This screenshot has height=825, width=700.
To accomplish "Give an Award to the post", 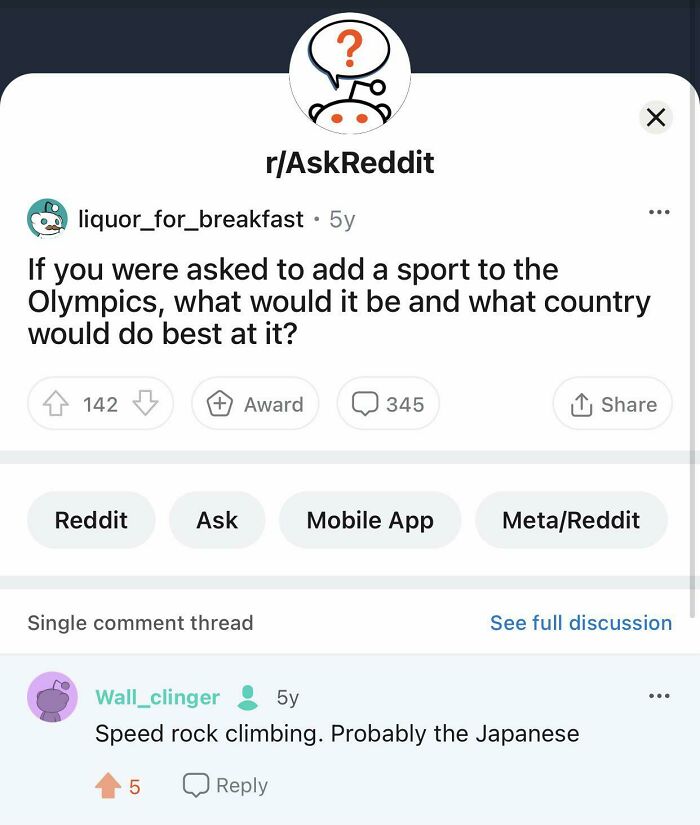I will click(255, 404).
